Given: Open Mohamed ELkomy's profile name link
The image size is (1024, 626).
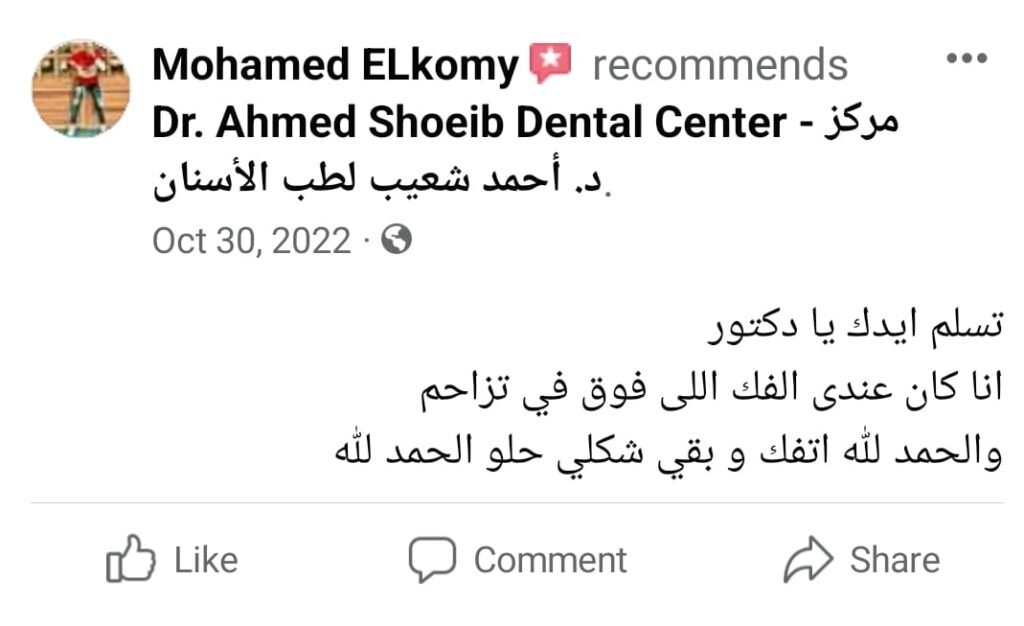Looking at the screenshot, I should 335,66.
